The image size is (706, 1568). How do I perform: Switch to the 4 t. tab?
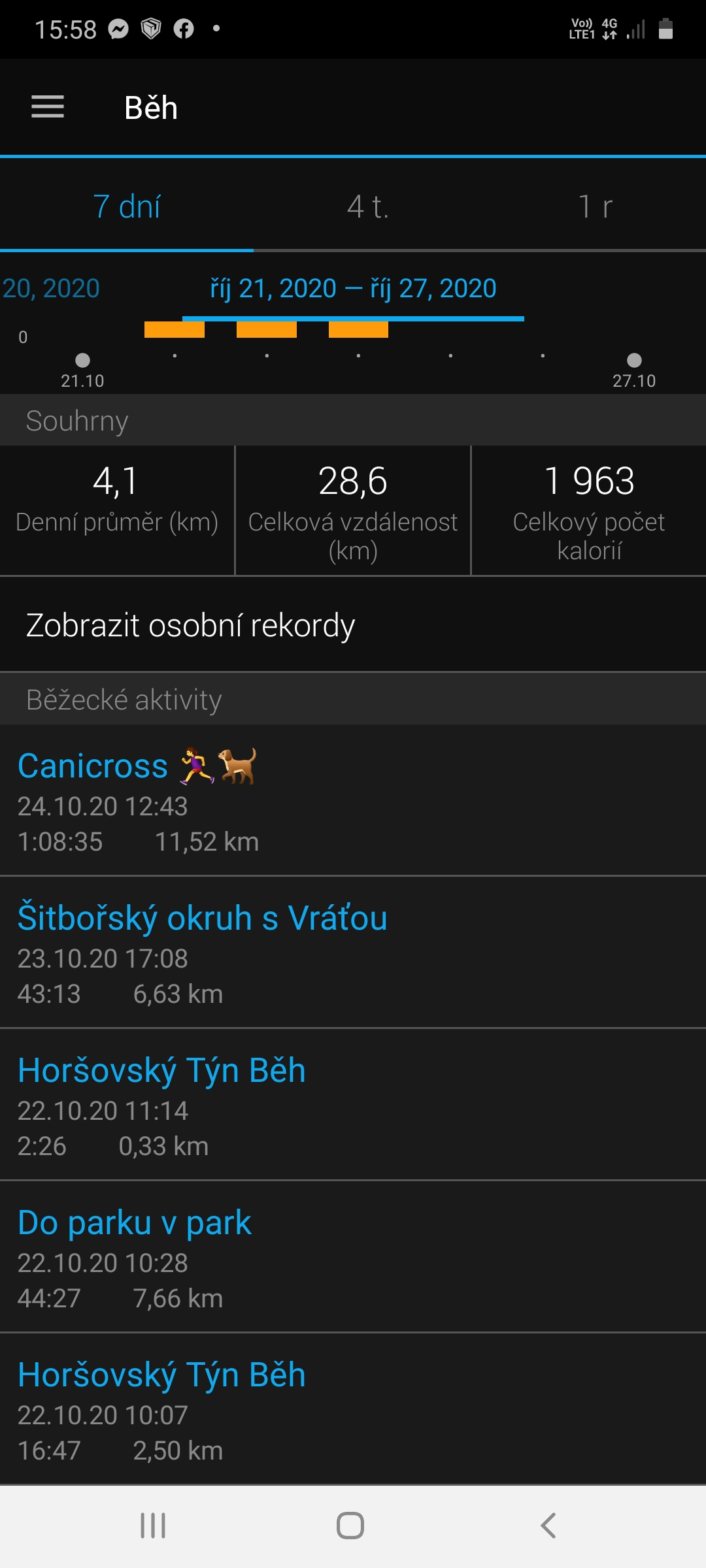pyautogui.click(x=368, y=206)
